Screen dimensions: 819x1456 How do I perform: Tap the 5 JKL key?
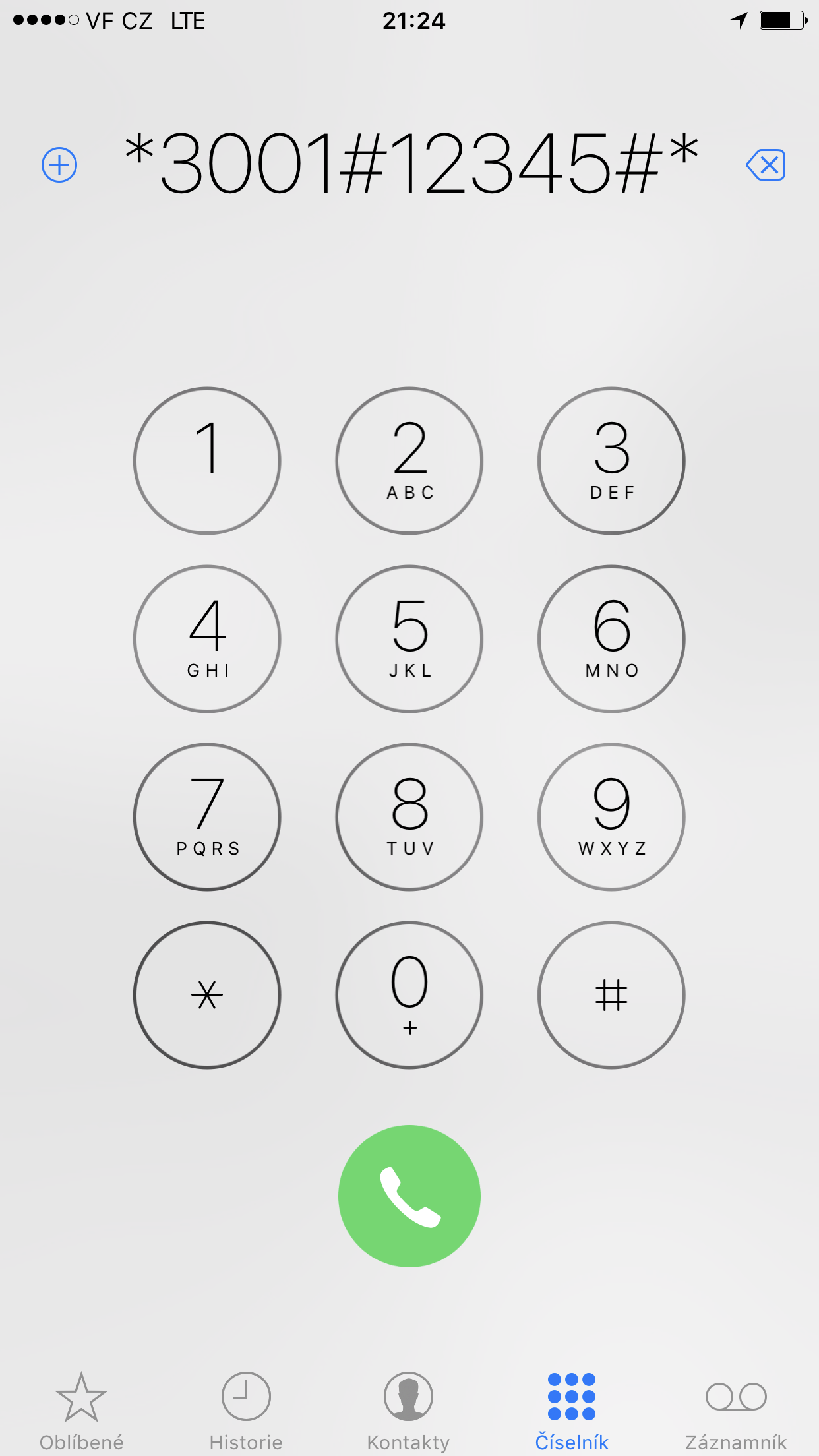(x=409, y=639)
